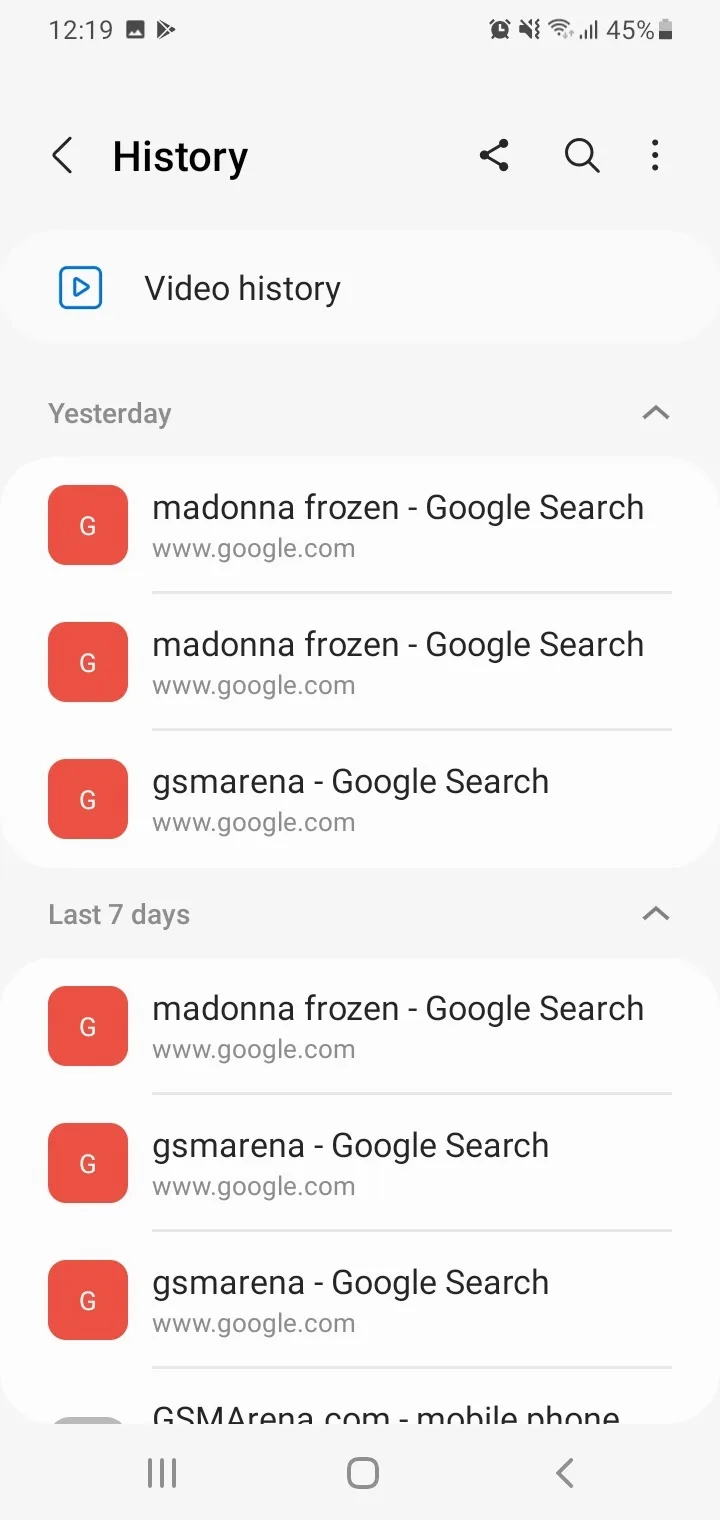Image resolution: width=720 pixels, height=1520 pixels.
Task: Open the gsmarena Google Search under Yesterday
Action: 360,799
